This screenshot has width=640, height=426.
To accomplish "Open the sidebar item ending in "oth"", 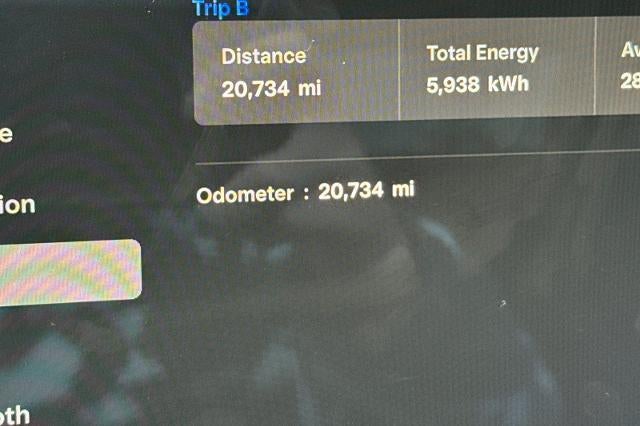I will pos(15,414).
